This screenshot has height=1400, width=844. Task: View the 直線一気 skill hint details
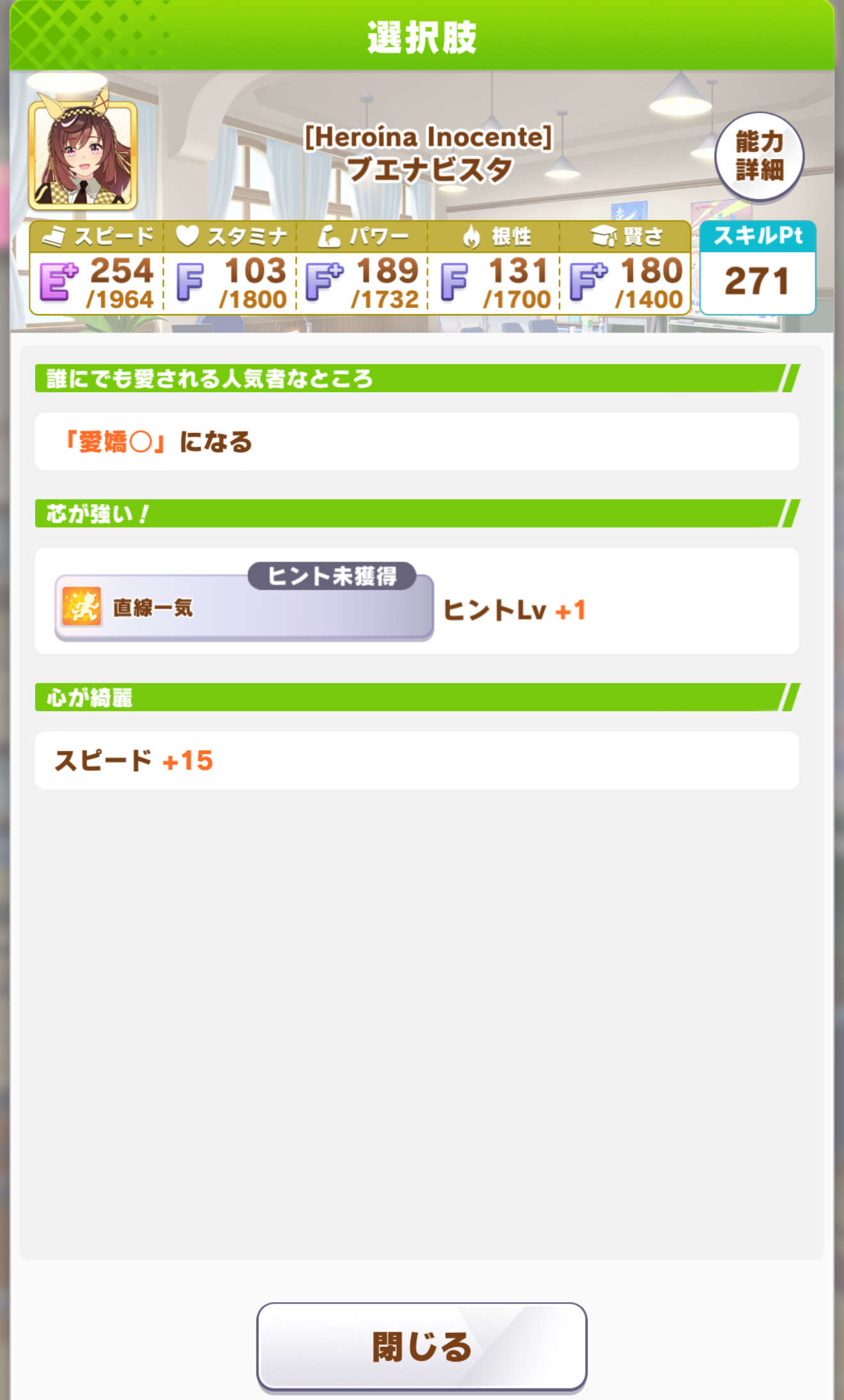coord(244,608)
